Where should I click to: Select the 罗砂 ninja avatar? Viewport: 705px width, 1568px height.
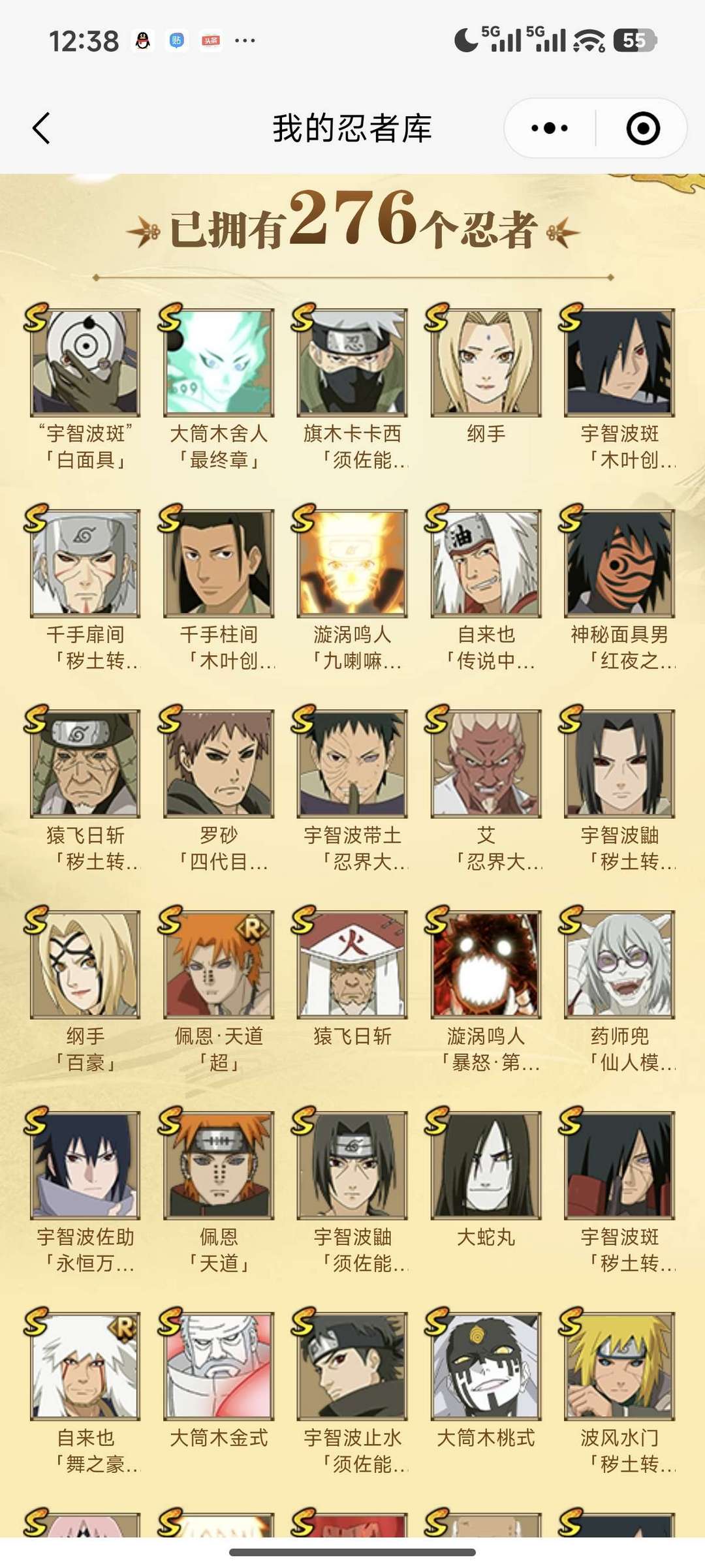[219, 764]
